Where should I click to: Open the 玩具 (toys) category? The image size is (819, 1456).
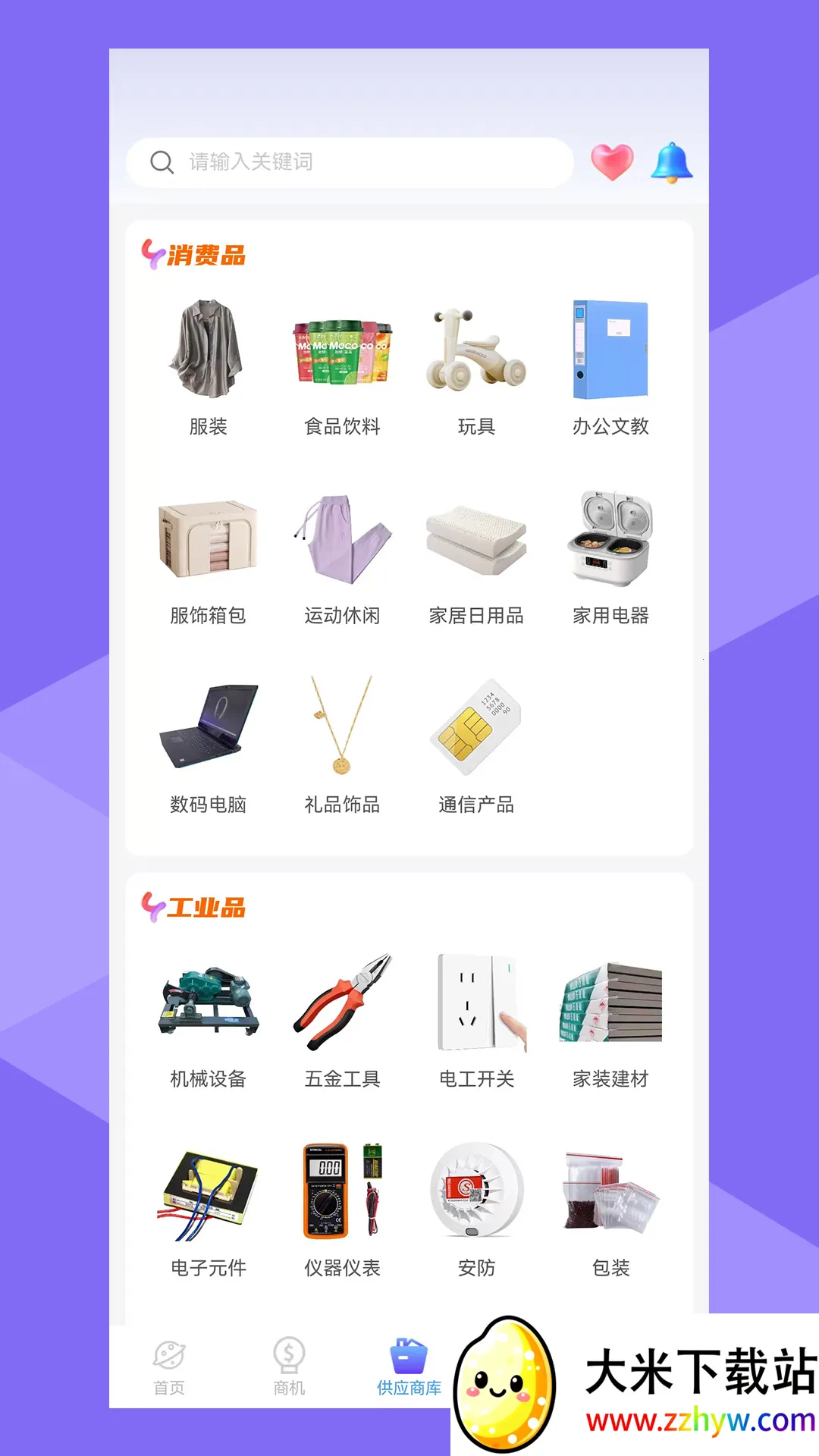[476, 349]
